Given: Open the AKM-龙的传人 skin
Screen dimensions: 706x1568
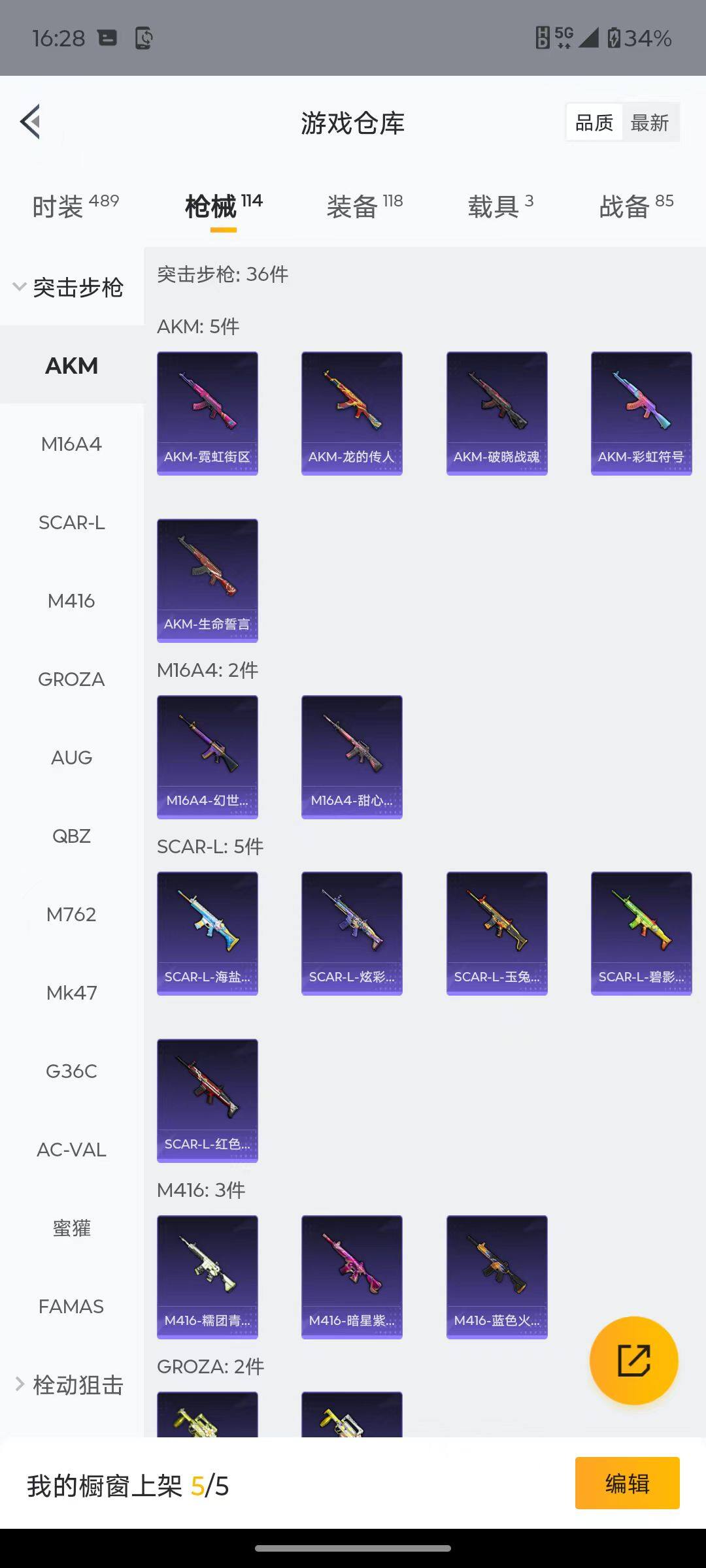Looking at the screenshot, I should [x=352, y=413].
